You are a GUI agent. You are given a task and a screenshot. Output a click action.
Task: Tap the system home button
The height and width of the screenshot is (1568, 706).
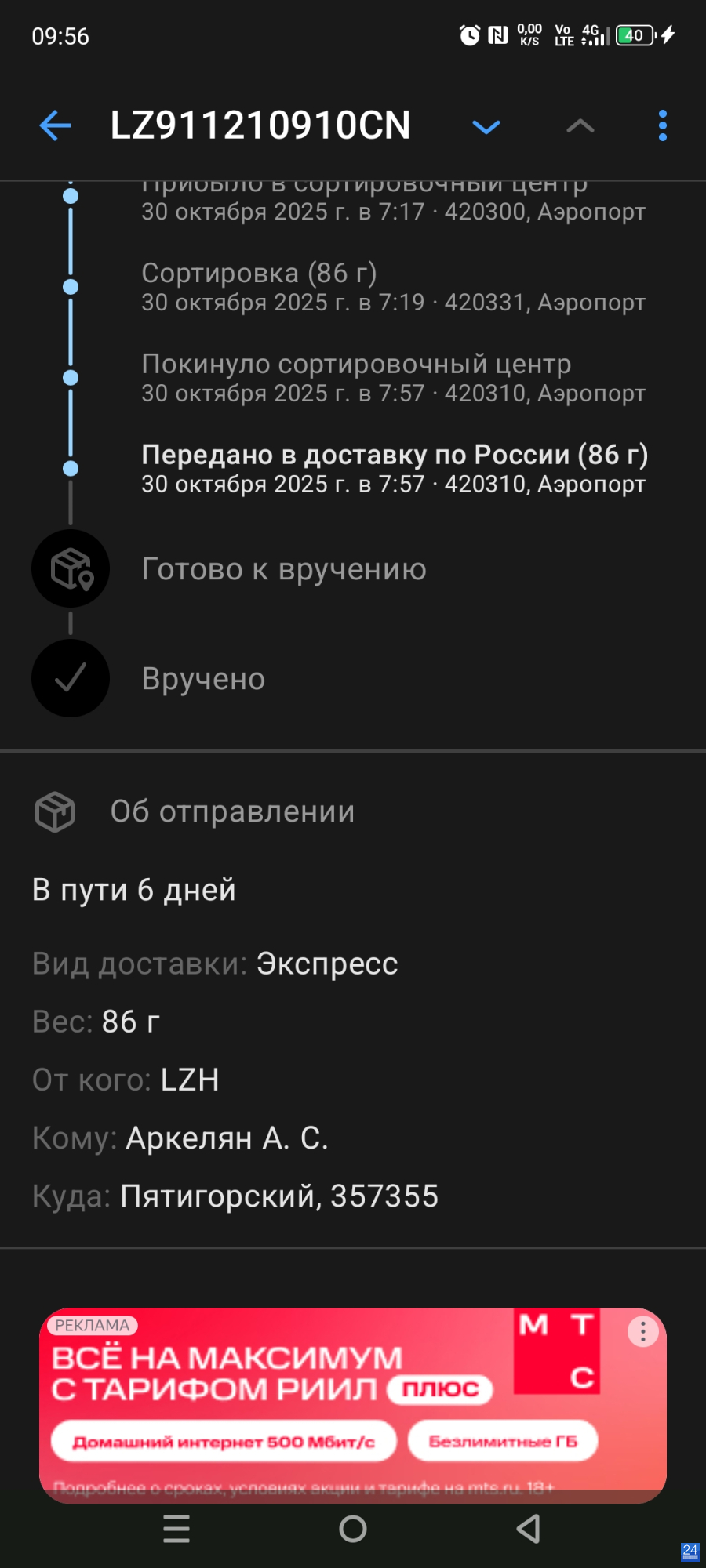353,1529
